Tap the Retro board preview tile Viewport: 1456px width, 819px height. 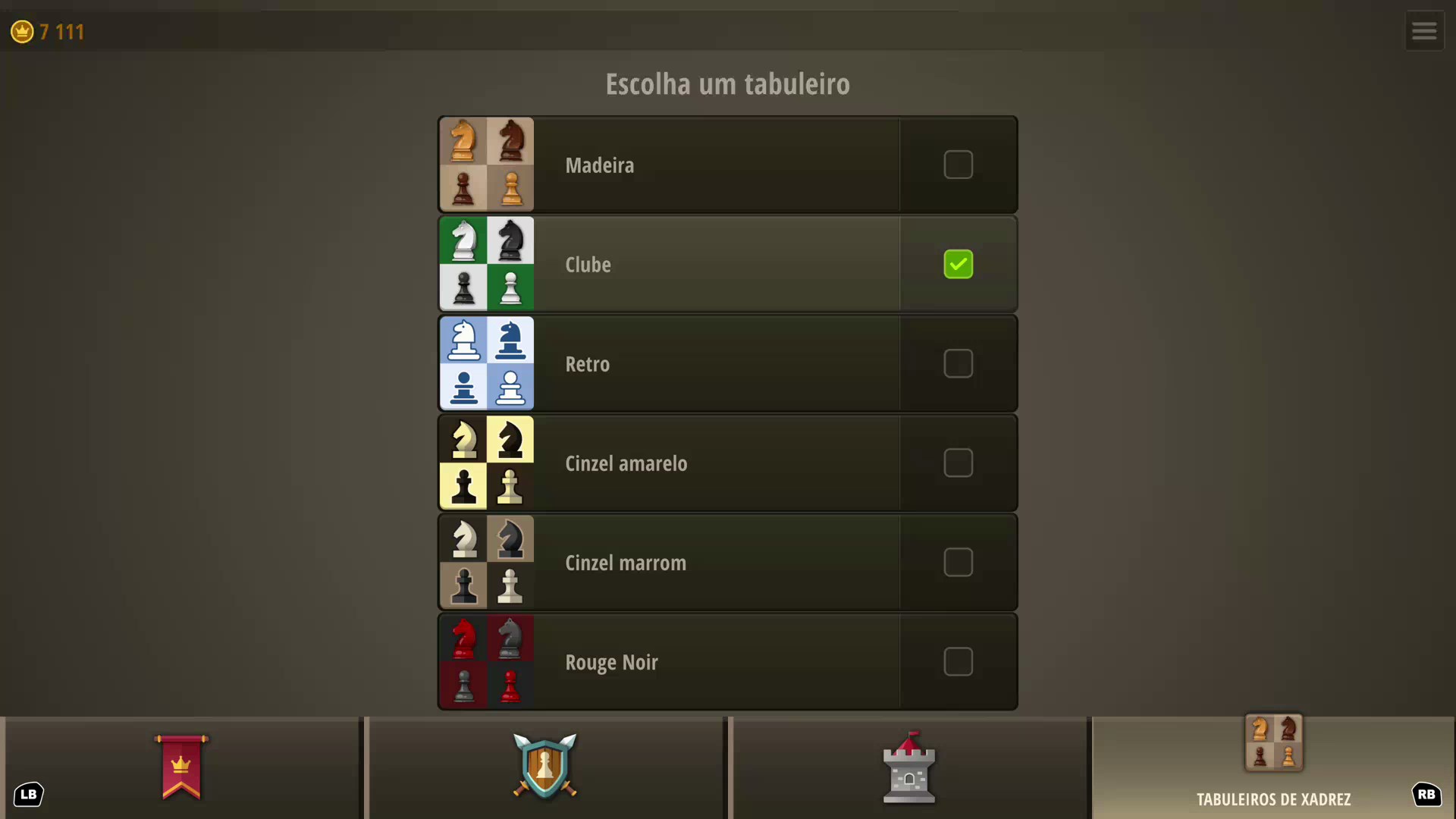(486, 363)
